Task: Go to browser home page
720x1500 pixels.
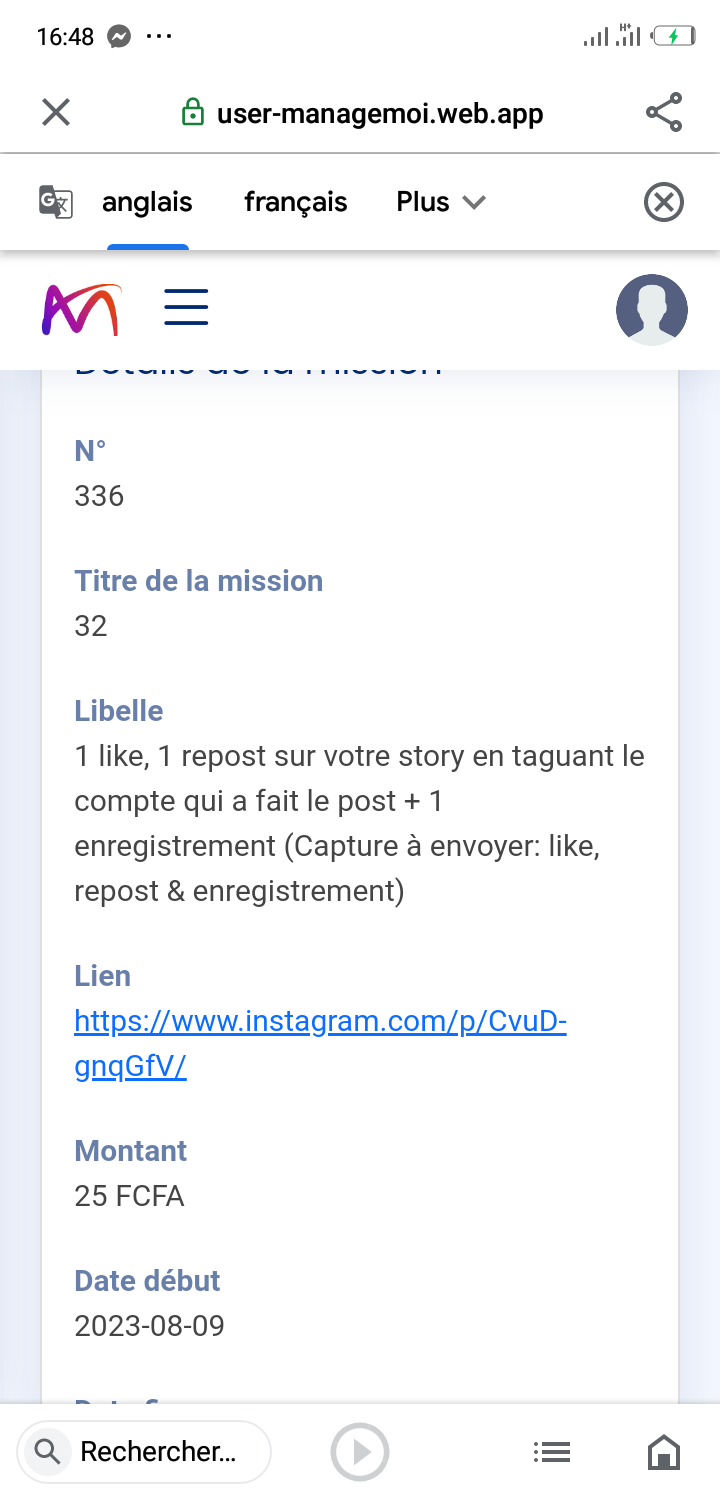Action: pos(664,1452)
